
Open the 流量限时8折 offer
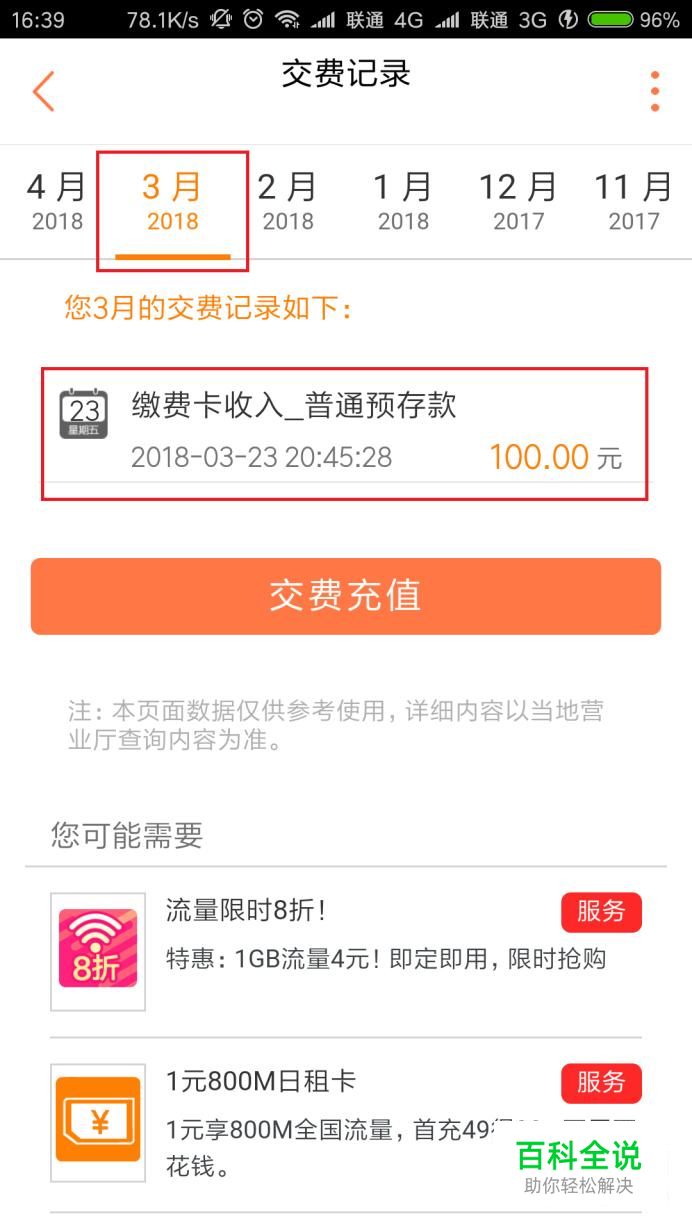pyautogui.click(x=345, y=951)
